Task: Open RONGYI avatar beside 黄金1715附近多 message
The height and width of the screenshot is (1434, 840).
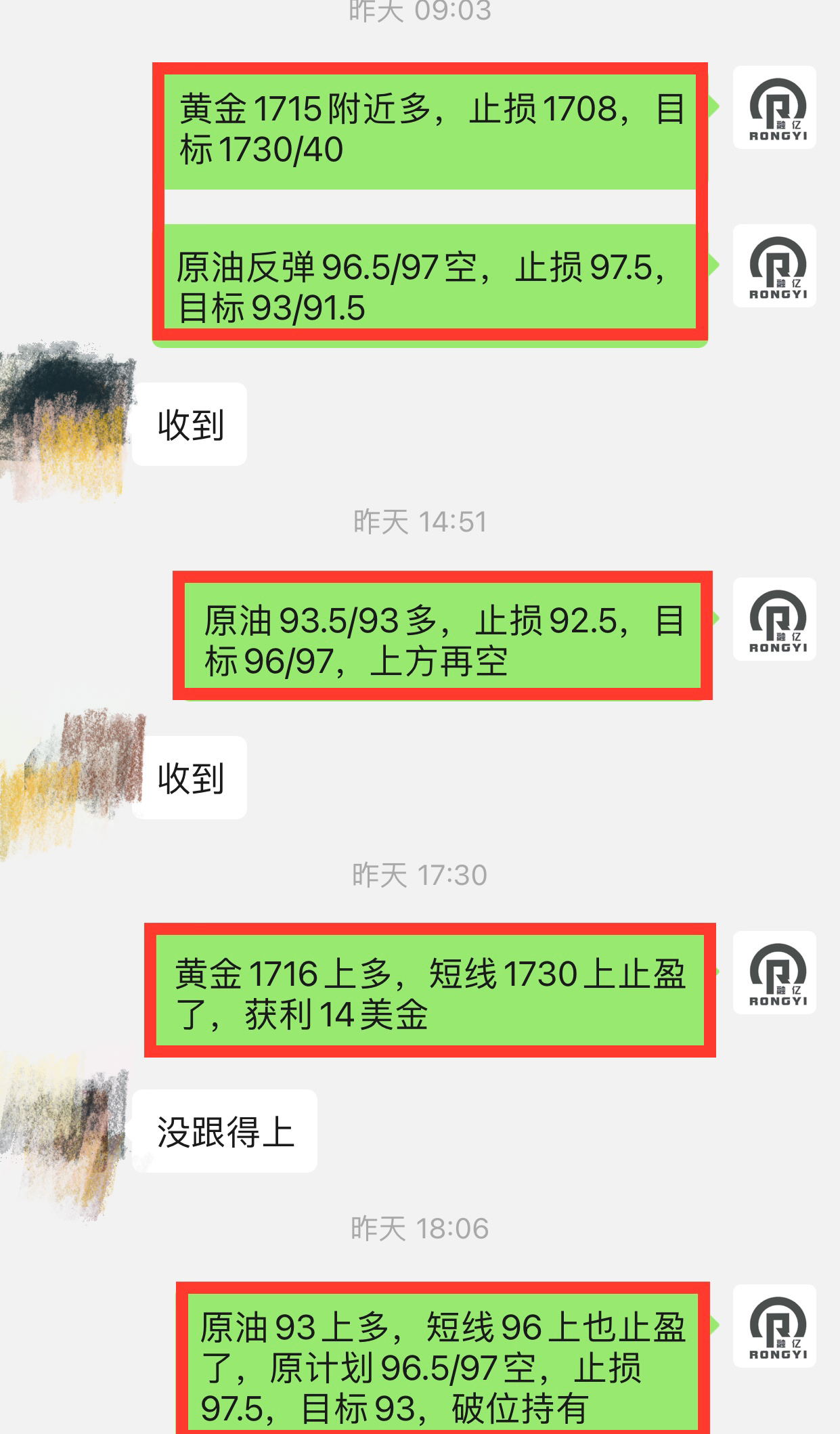Action: (774, 107)
